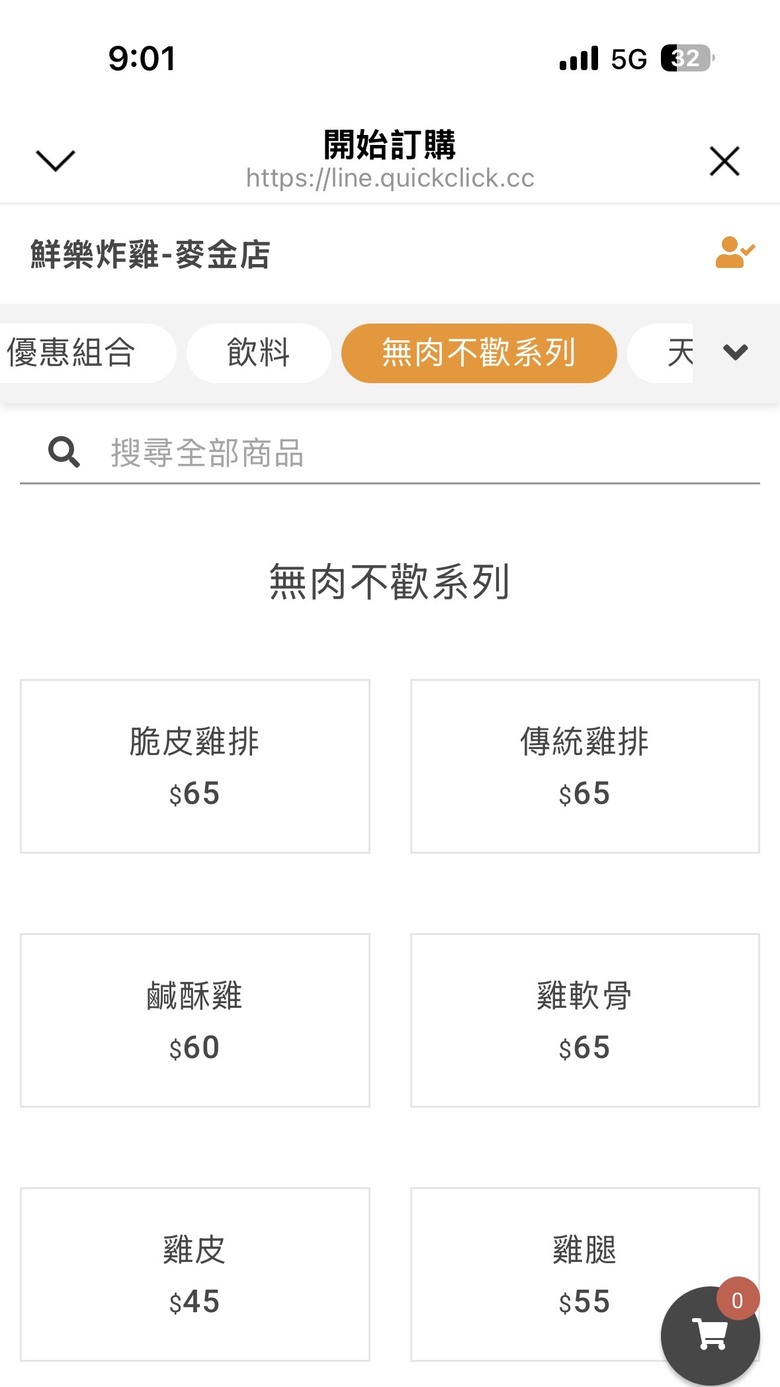Open the 傳統雞排 item
Viewport: 780px width, 1387px height.
click(585, 766)
